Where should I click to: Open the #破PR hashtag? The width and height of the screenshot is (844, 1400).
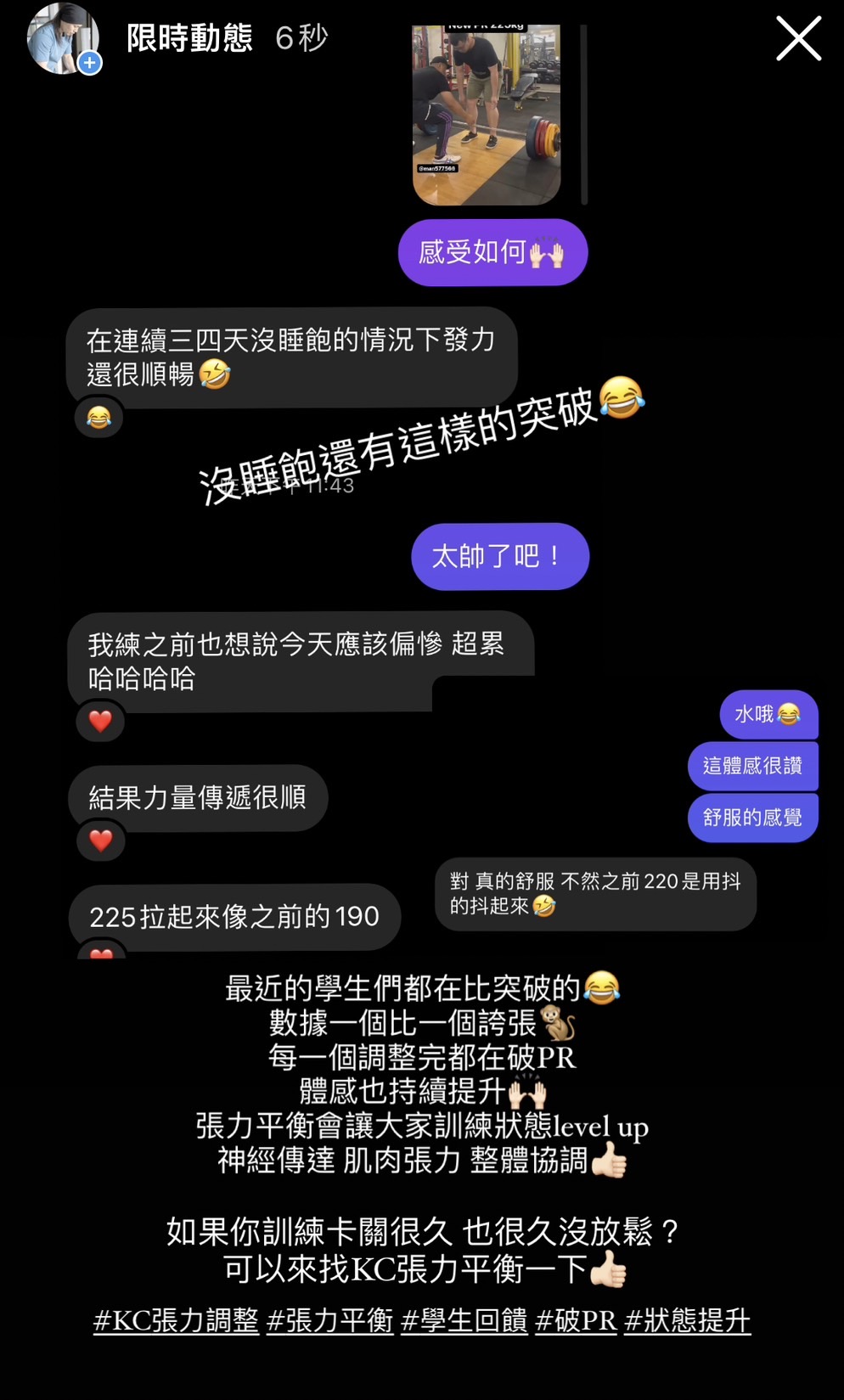point(576,1320)
